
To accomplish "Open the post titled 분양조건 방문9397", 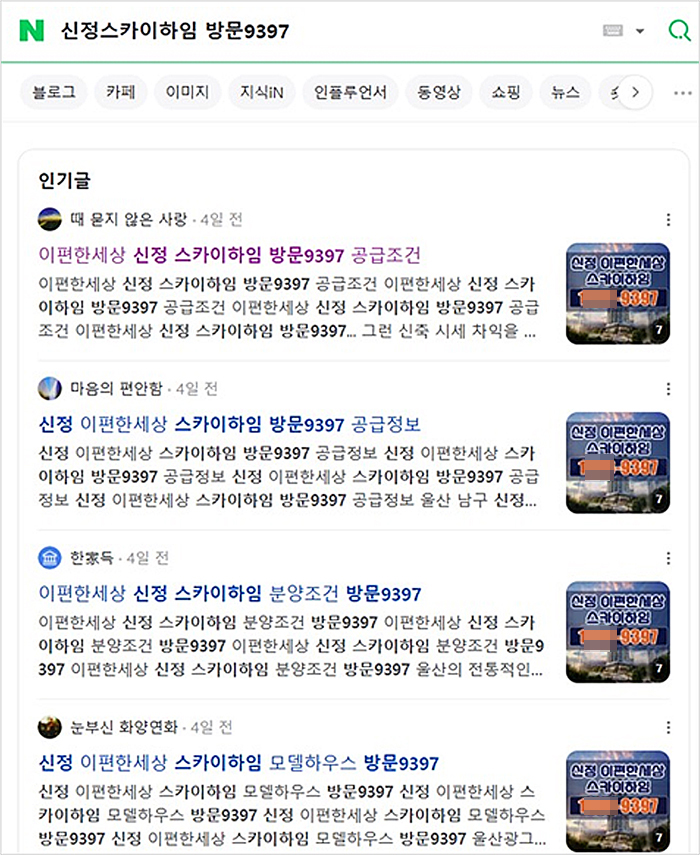I will (x=230, y=593).
